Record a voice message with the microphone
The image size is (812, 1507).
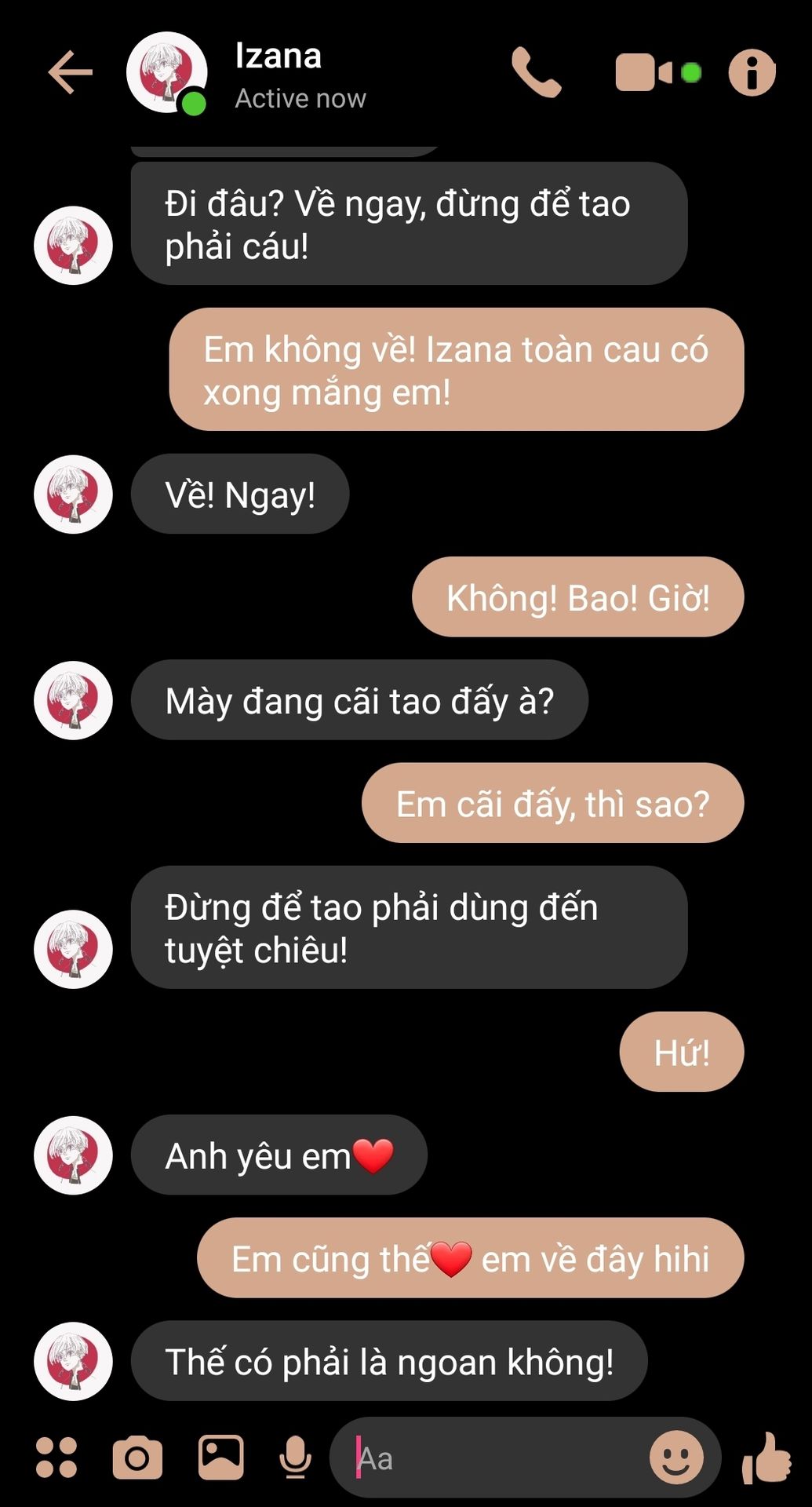coord(295,1458)
